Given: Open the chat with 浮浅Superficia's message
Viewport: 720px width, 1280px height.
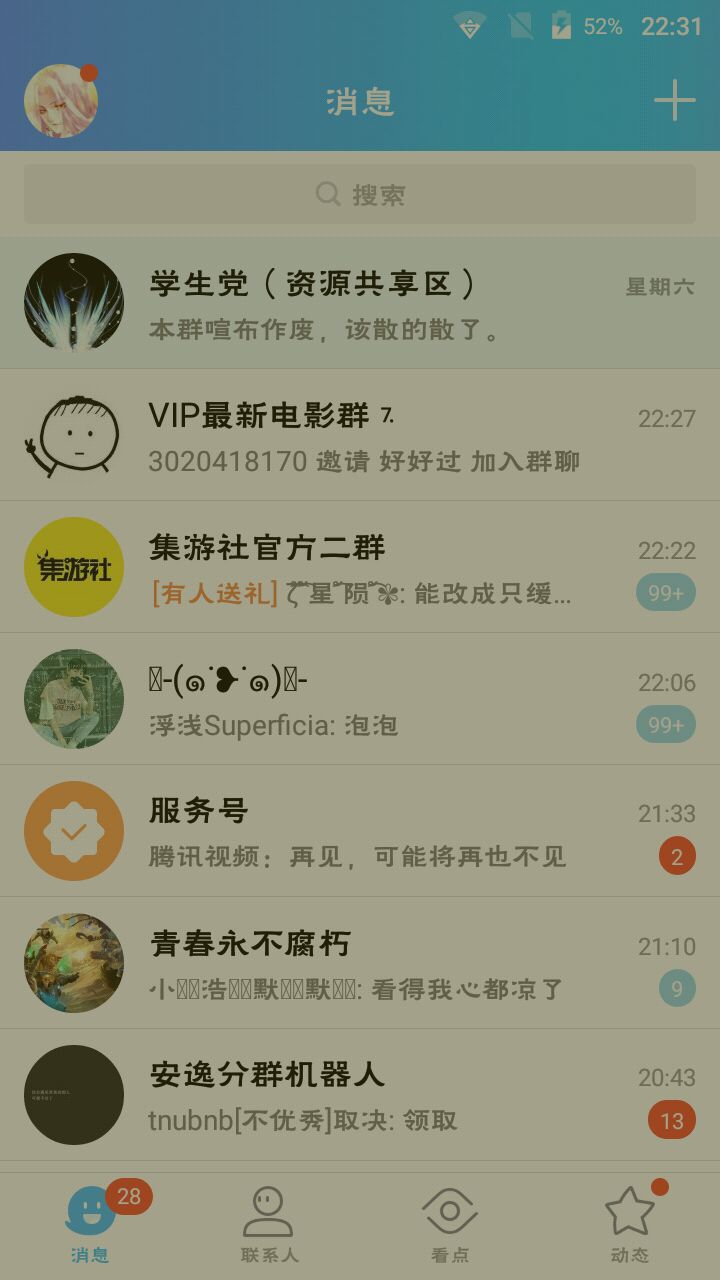Looking at the screenshot, I should [x=360, y=699].
